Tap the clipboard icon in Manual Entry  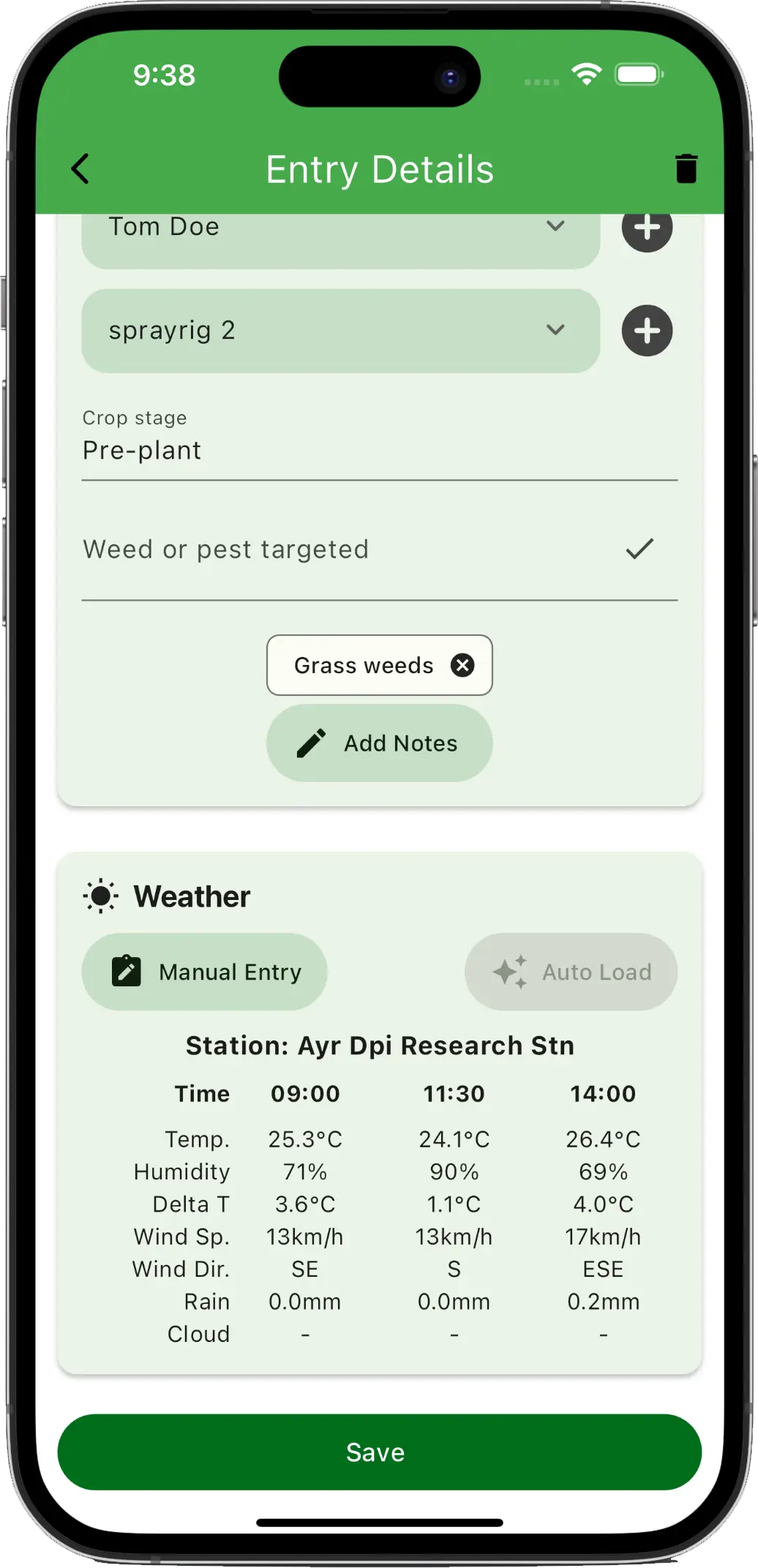pyautogui.click(x=128, y=971)
